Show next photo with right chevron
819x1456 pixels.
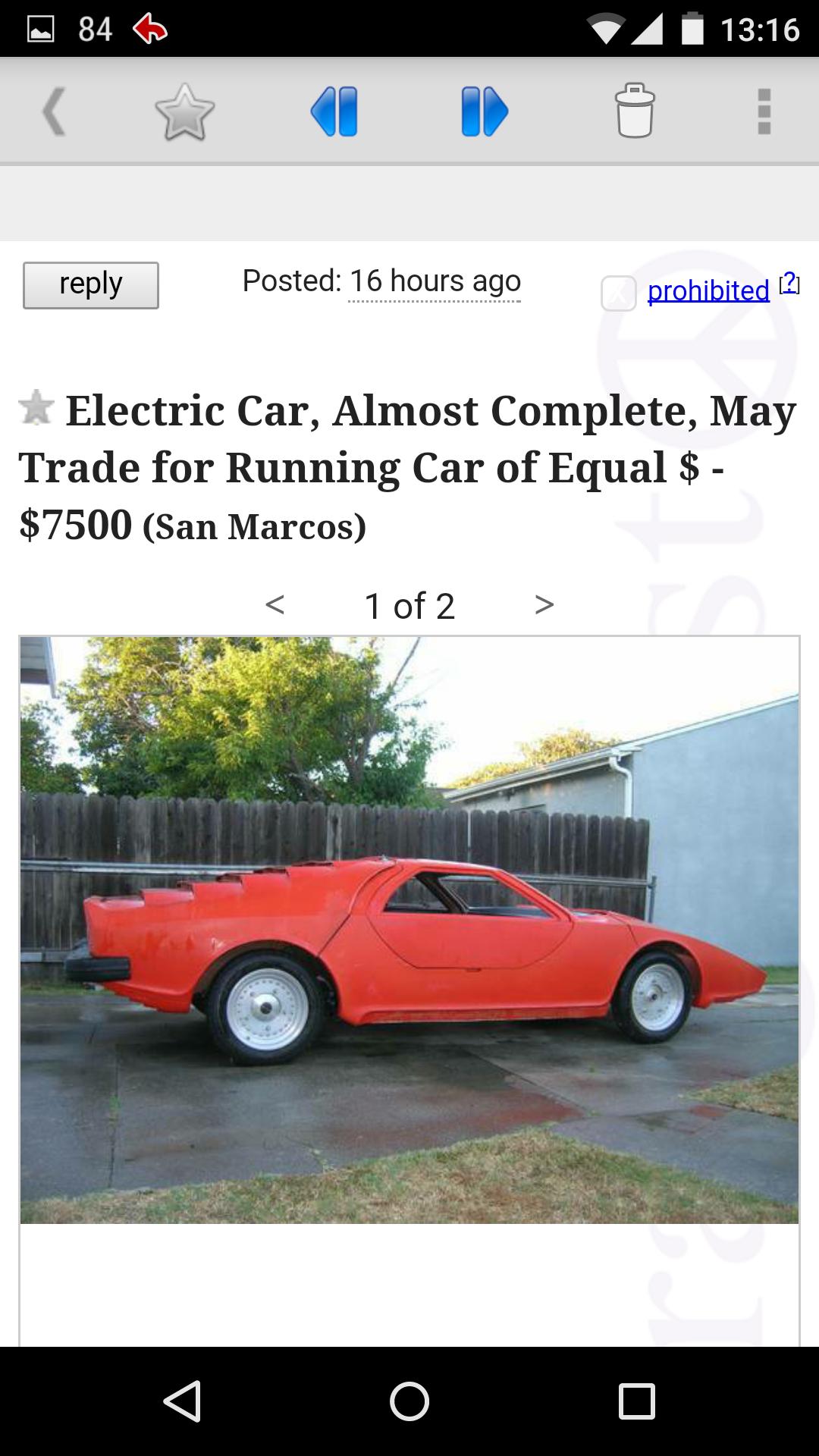[543, 604]
